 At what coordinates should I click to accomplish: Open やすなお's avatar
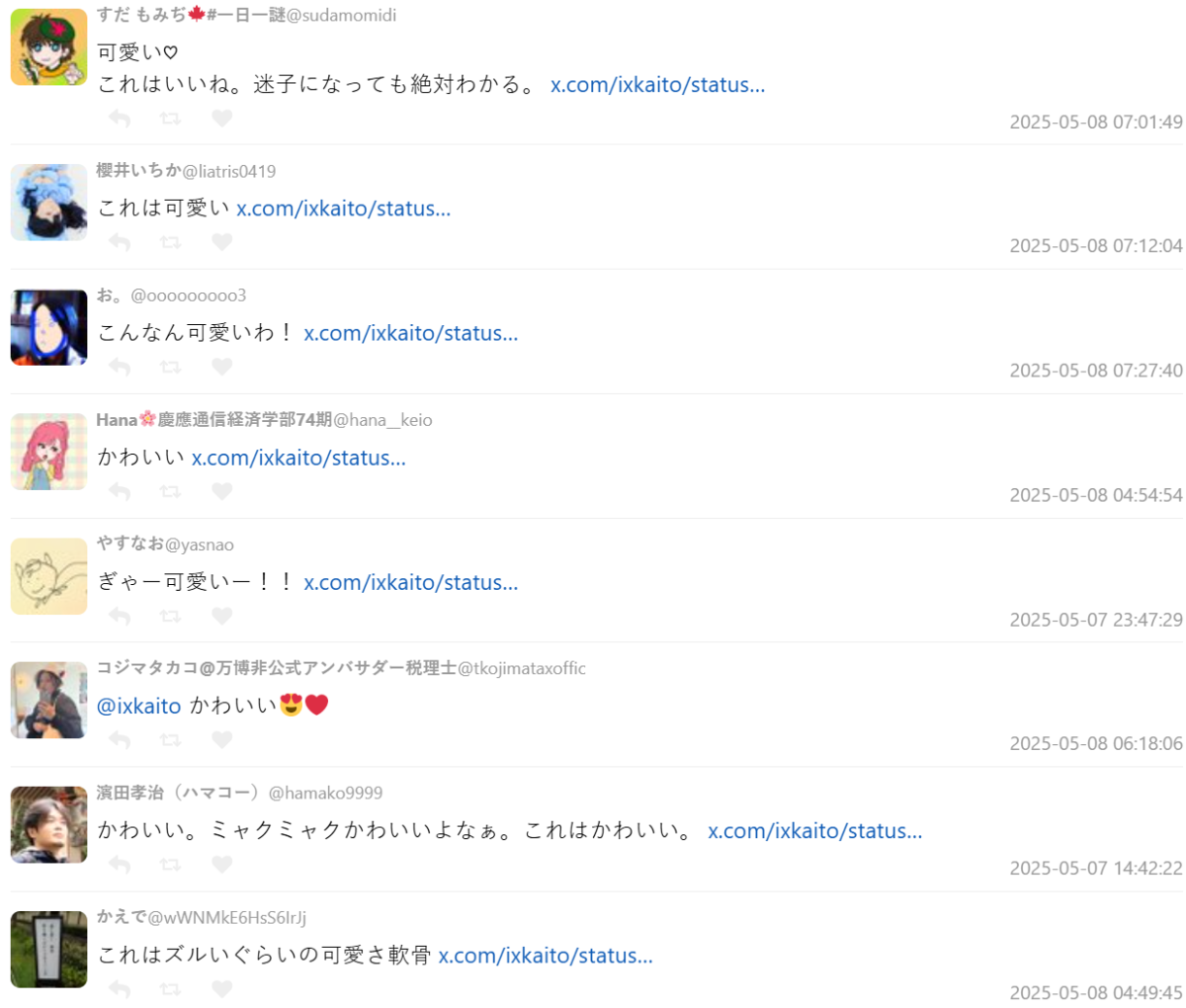coord(49,576)
